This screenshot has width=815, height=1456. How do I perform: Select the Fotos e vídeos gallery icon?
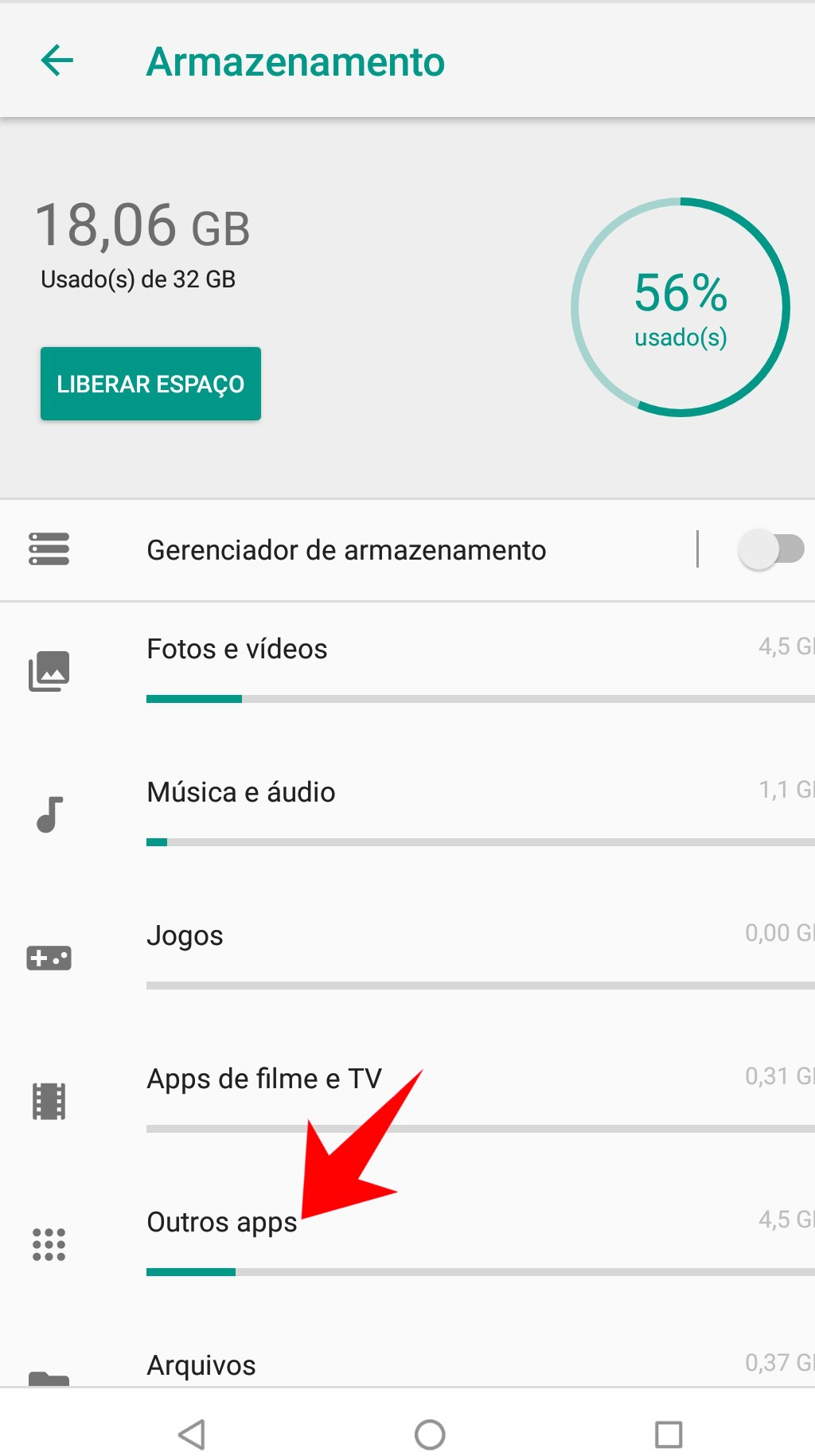tap(49, 670)
